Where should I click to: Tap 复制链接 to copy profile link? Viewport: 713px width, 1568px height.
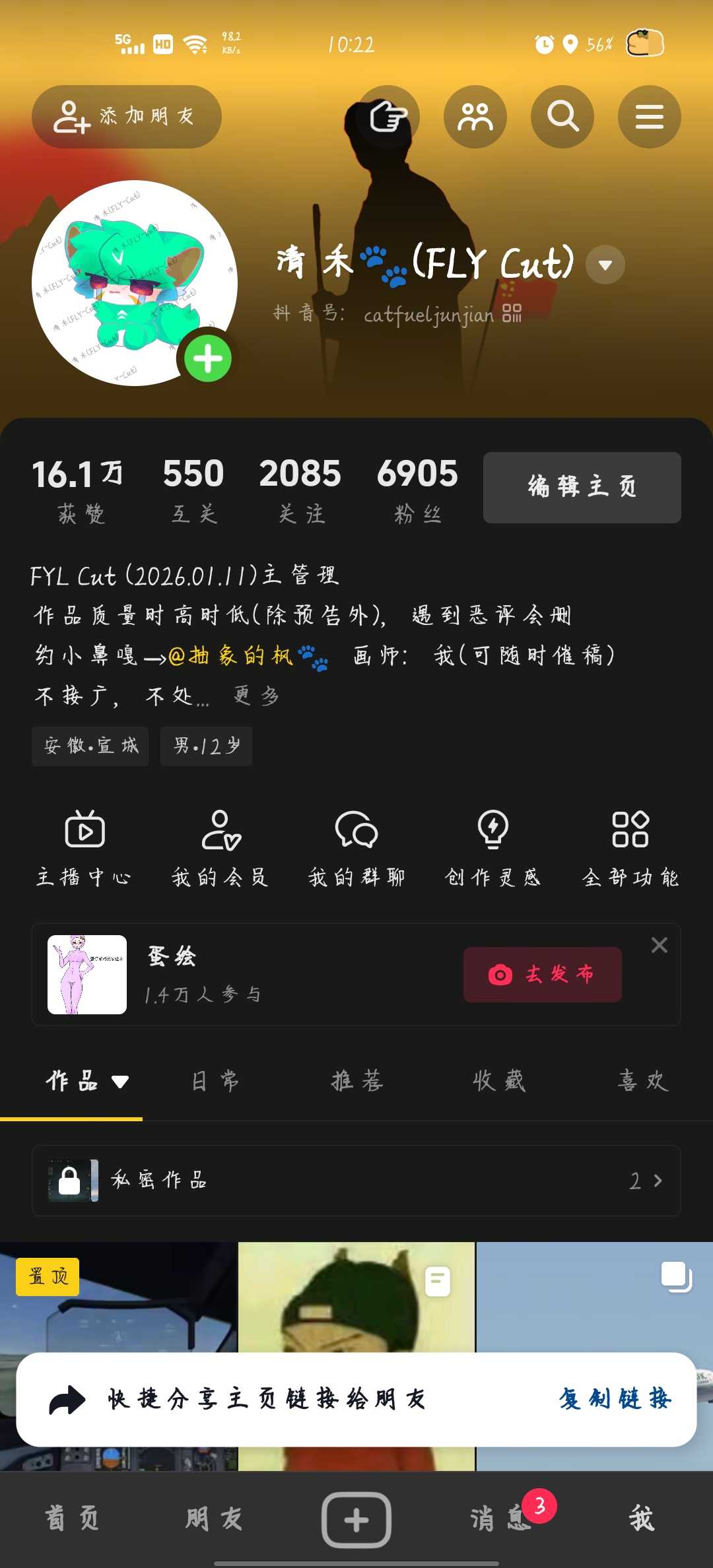(x=615, y=1399)
